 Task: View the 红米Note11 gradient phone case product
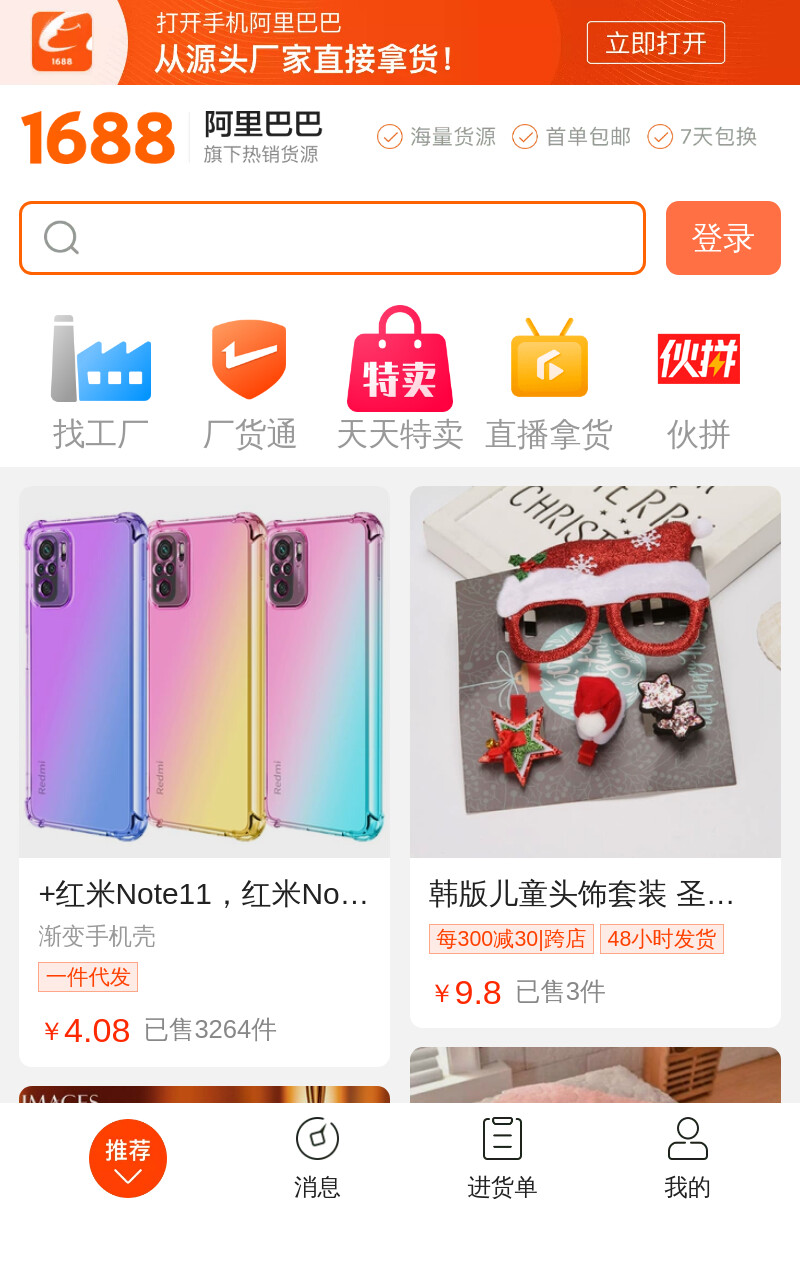pyautogui.click(x=204, y=776)
